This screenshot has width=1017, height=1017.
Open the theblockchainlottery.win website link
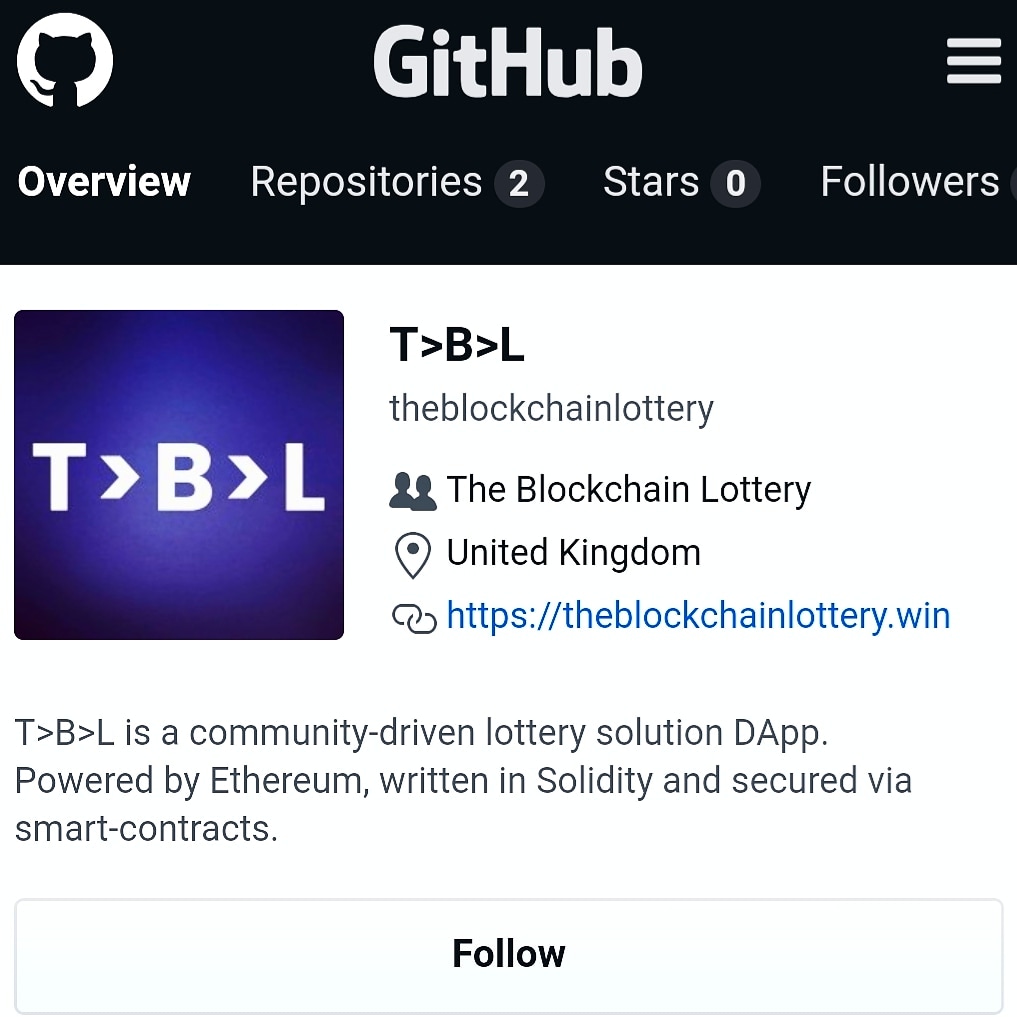699,616
